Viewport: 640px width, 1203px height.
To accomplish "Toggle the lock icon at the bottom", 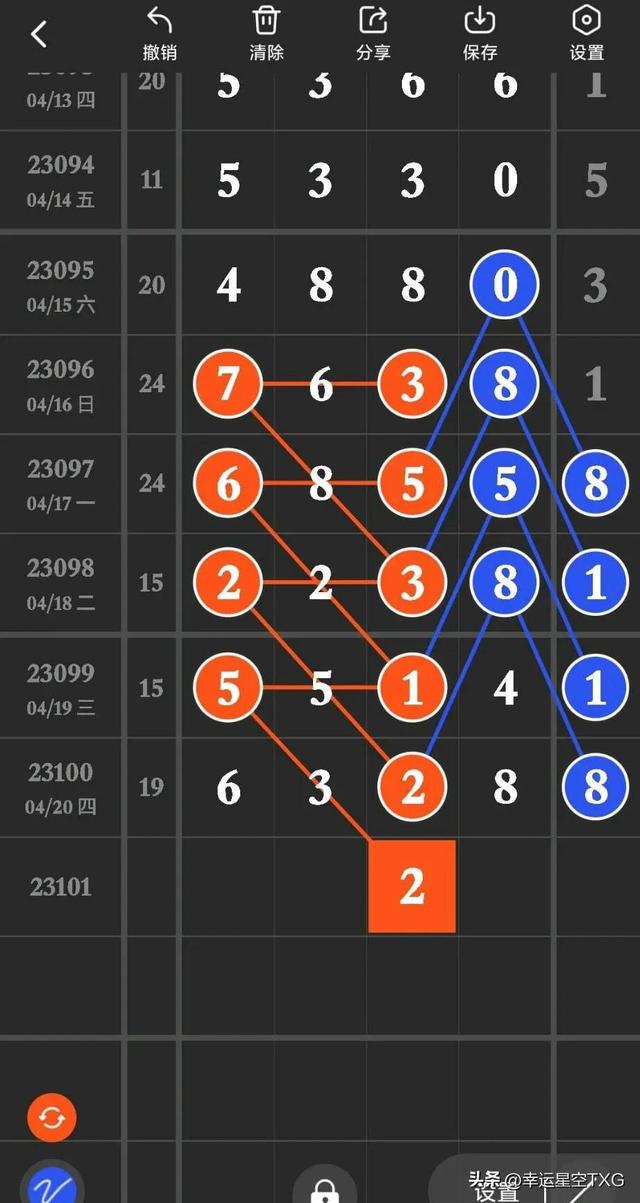I will point(324,1186).
